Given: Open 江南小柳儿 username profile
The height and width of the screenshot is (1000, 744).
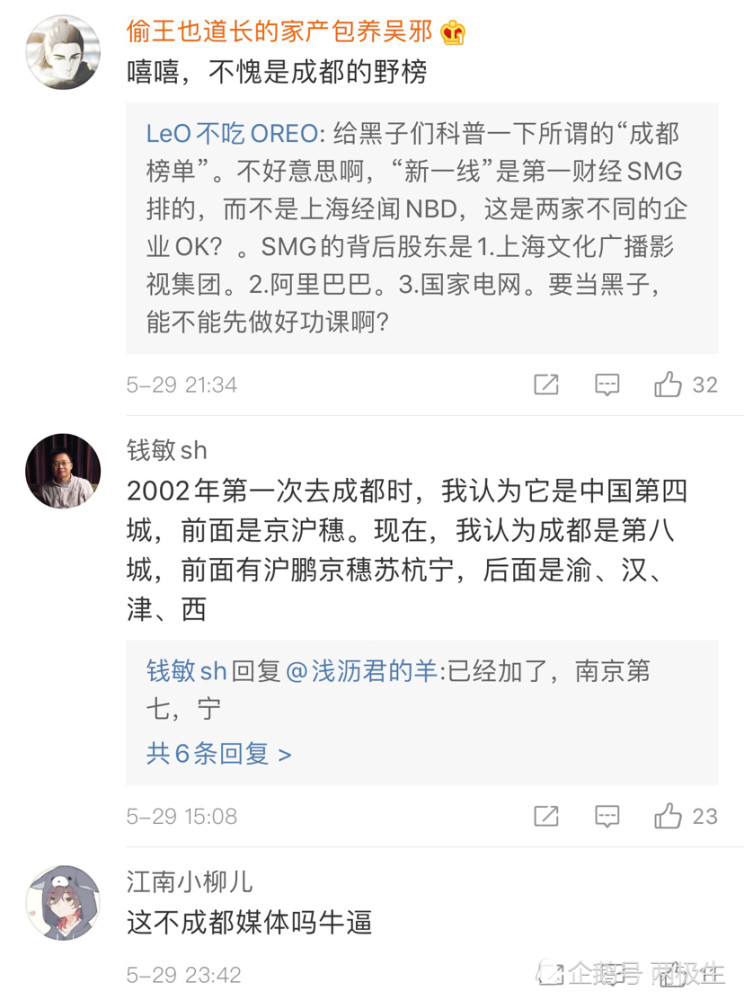Looking at the screenshot, I should 189,881.
